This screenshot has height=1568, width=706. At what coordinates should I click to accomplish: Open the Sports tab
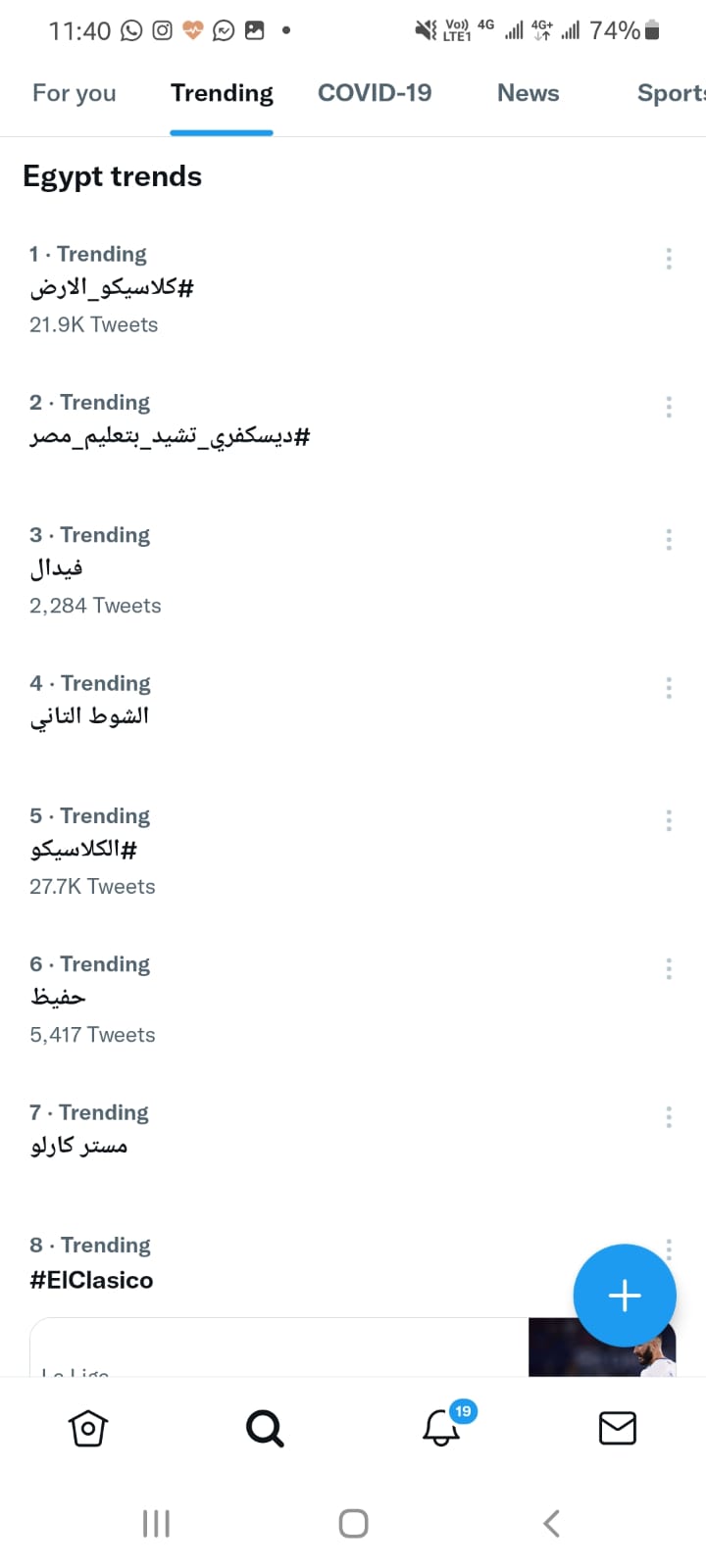(671, 93)
